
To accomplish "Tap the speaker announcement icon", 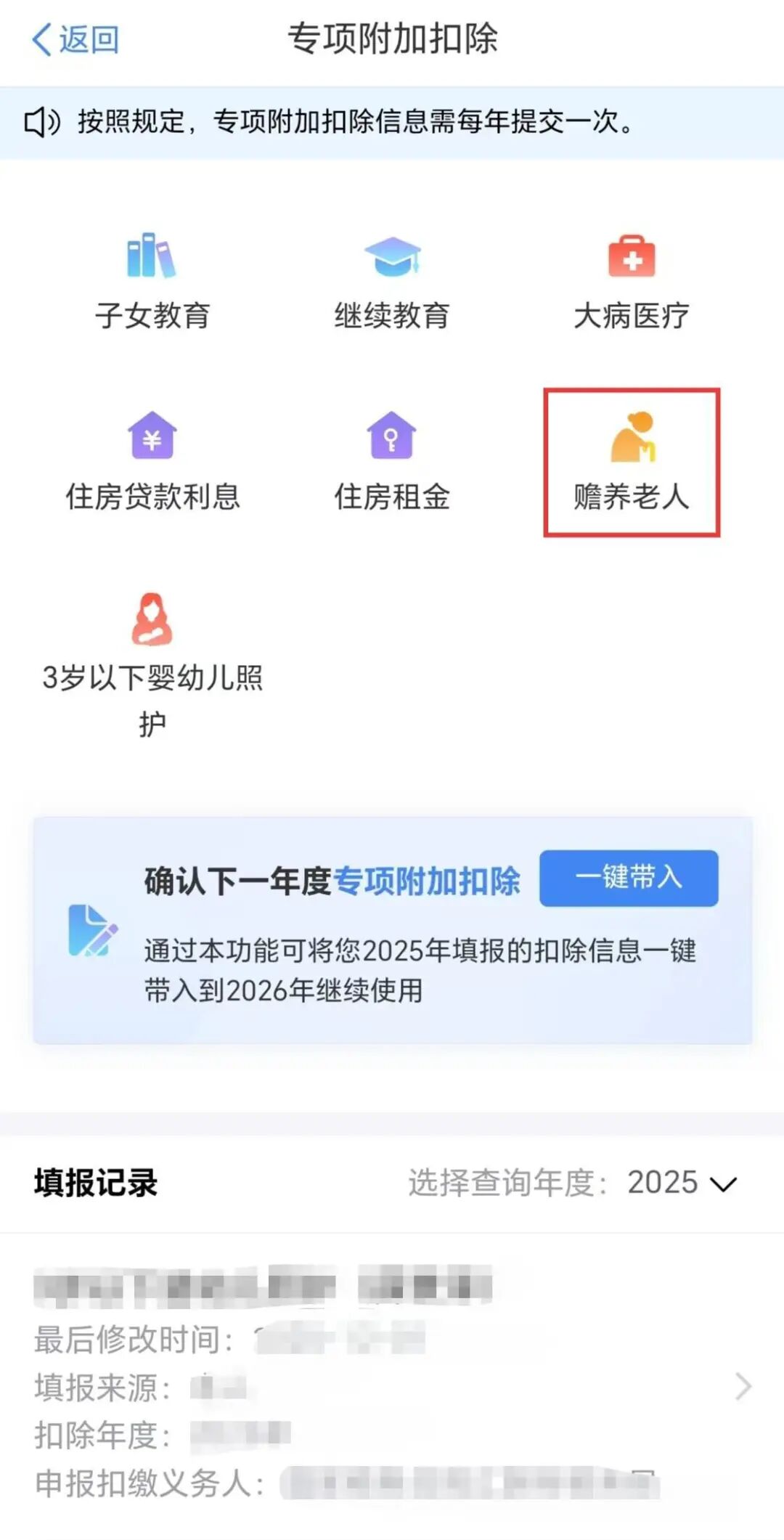I will click(41, 121).
